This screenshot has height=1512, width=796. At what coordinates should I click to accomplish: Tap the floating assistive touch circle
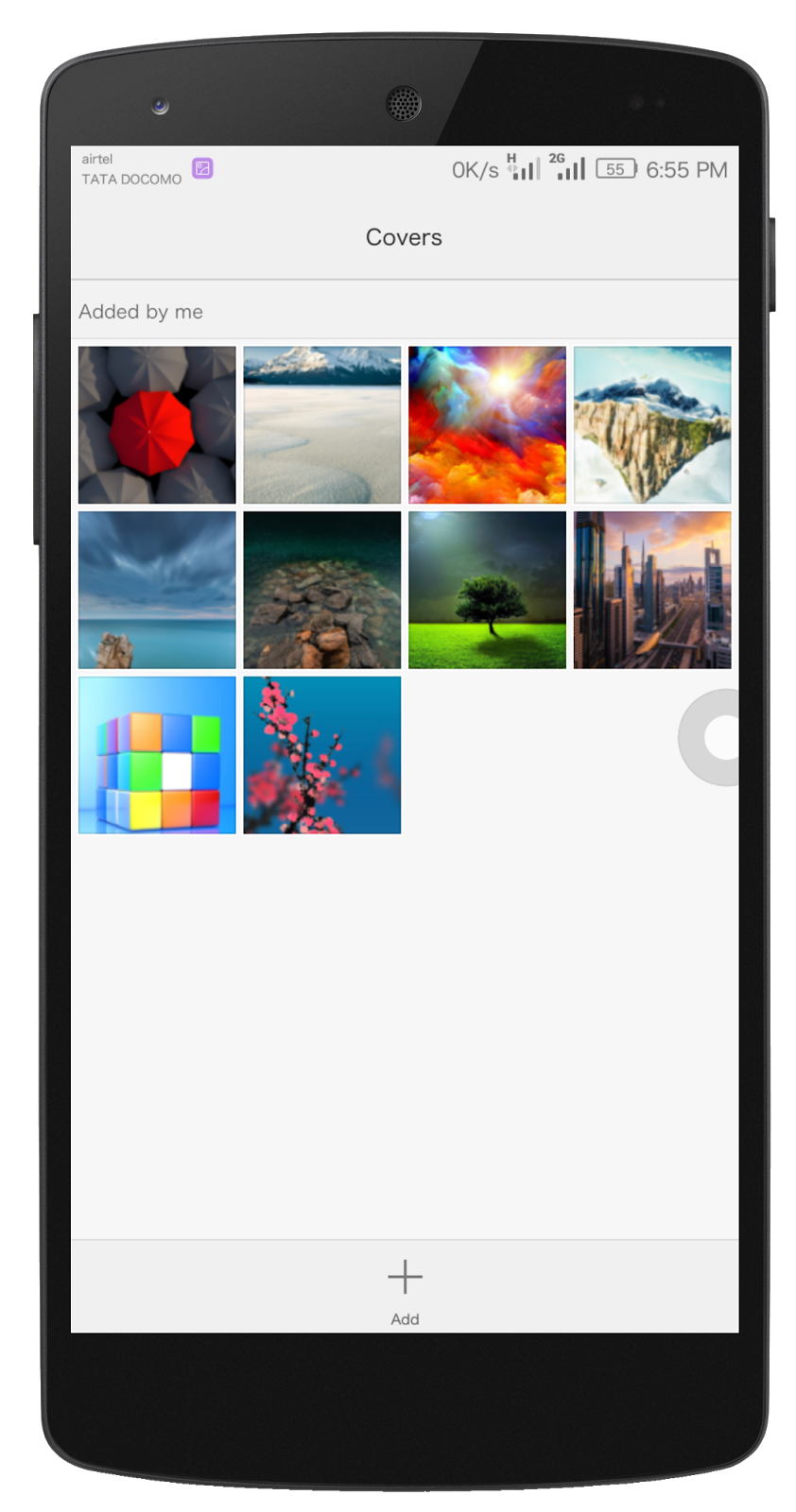(716, 738)
